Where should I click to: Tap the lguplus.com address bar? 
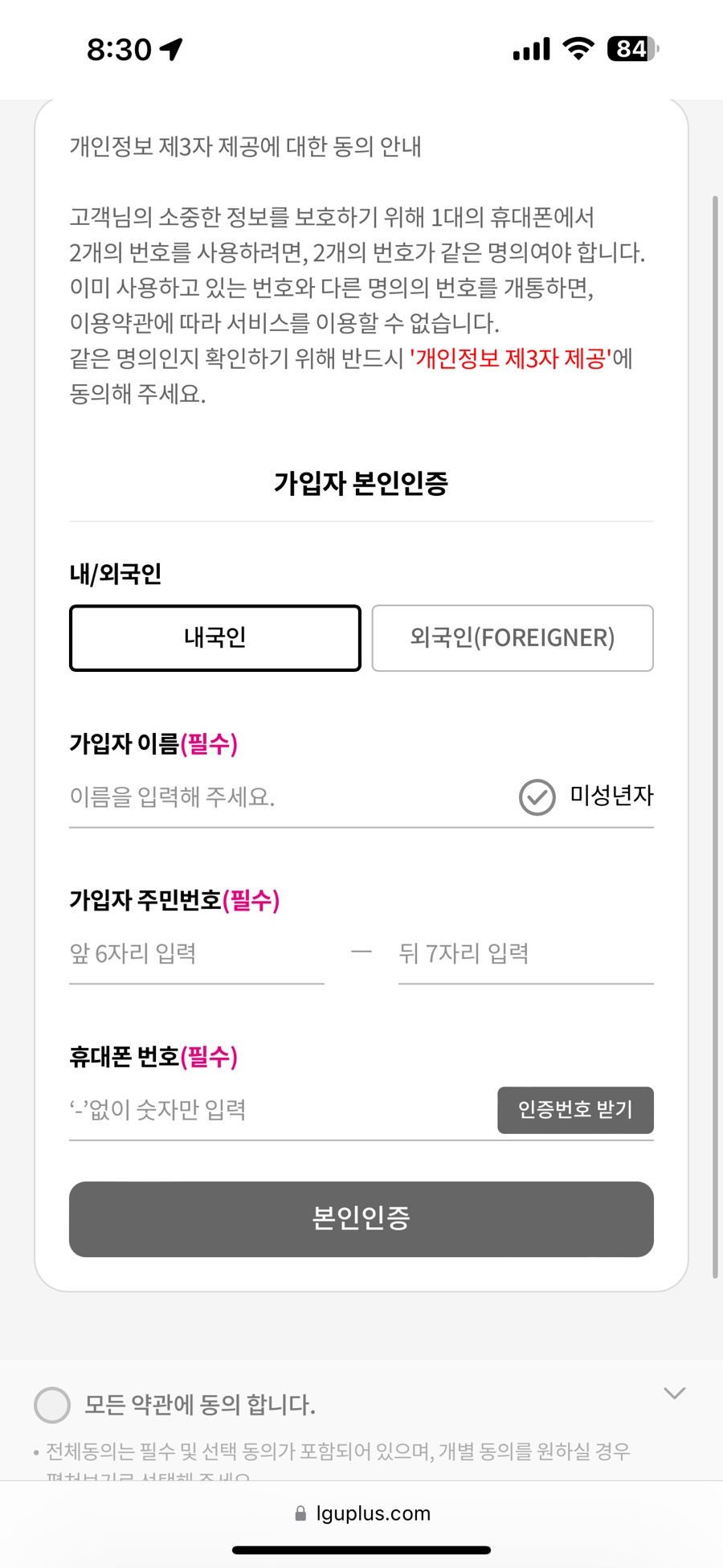click(361, 1513)
